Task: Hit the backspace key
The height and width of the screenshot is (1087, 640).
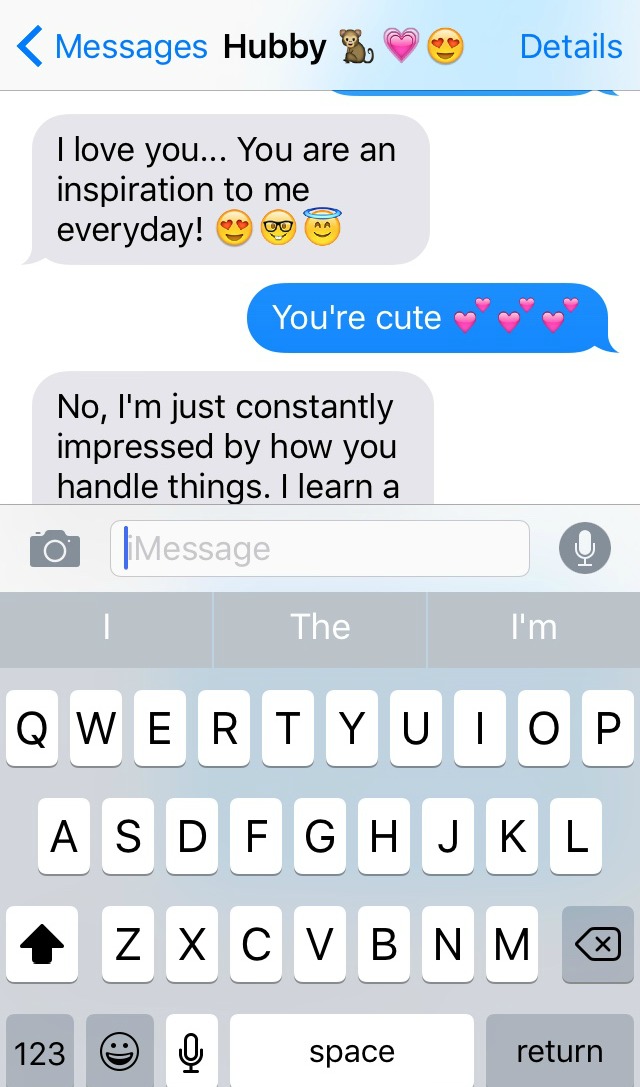Action: tap(598, 944)
